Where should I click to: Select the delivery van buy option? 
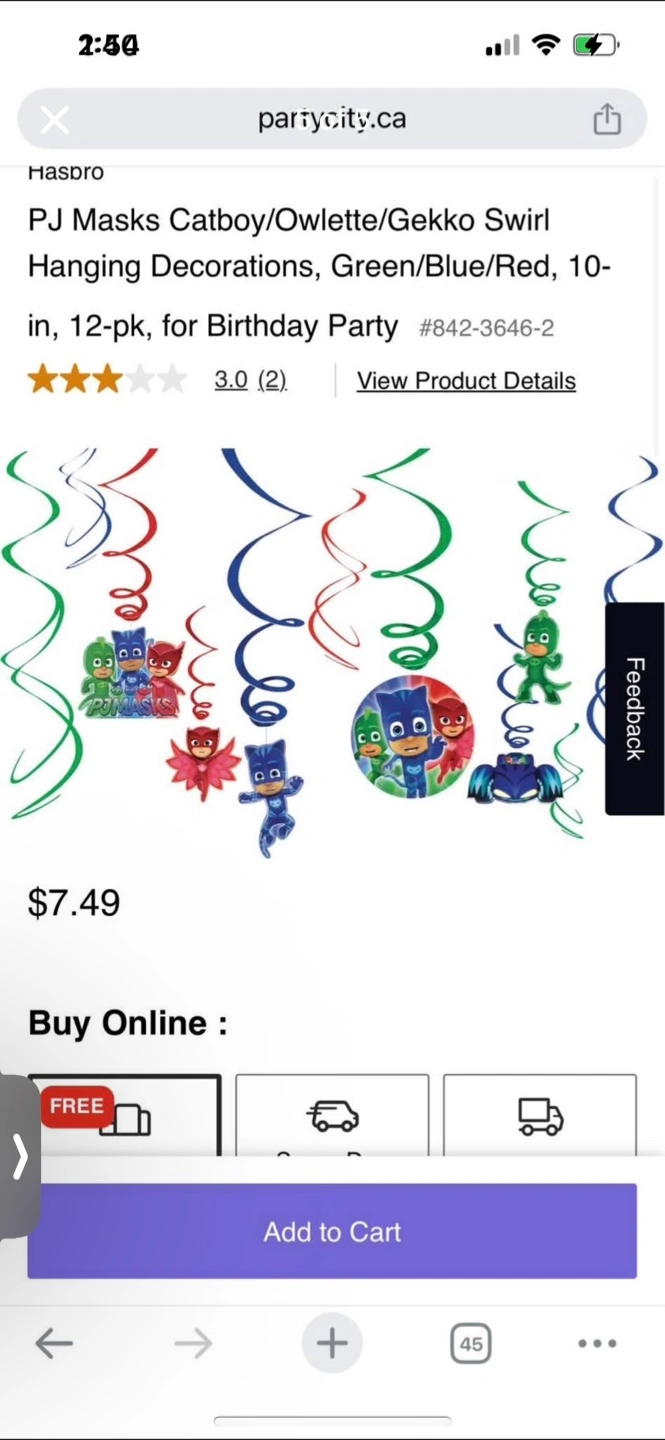[332, 1116]
